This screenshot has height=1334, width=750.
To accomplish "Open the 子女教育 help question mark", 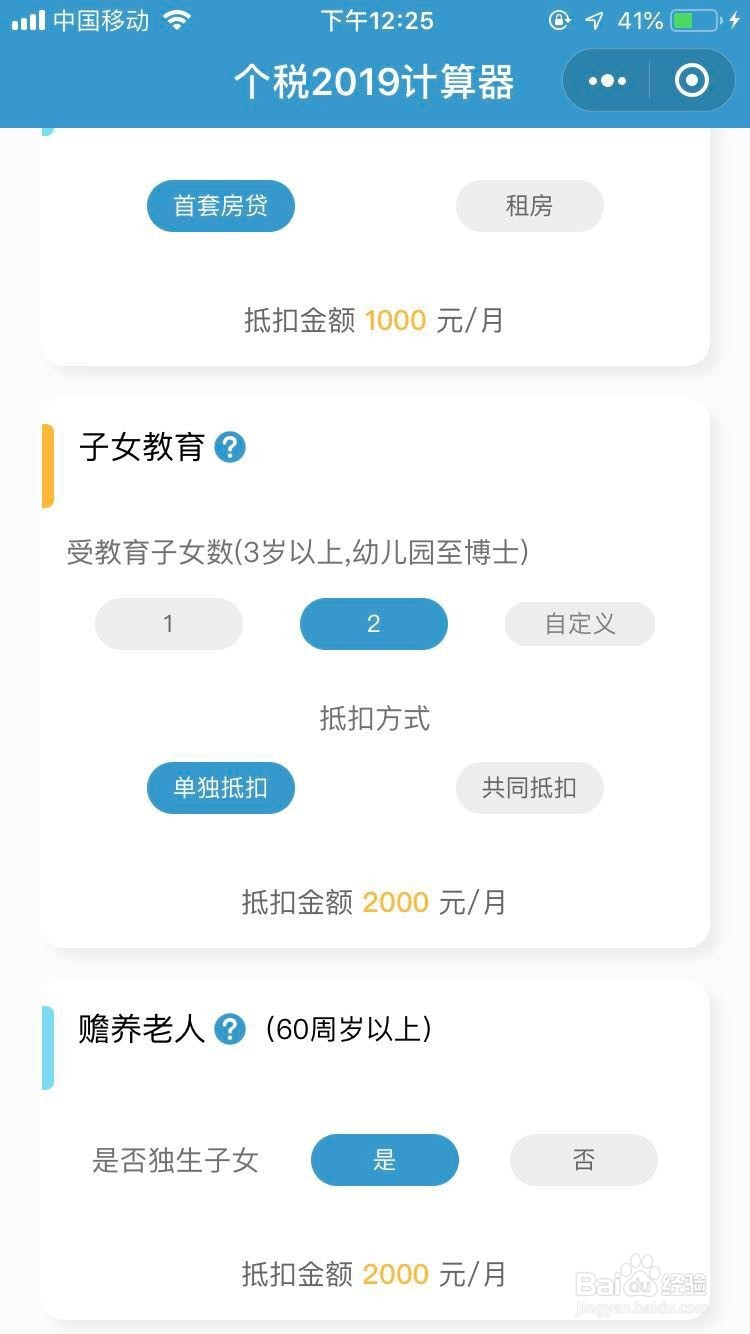I will click(x=231, y=448).
